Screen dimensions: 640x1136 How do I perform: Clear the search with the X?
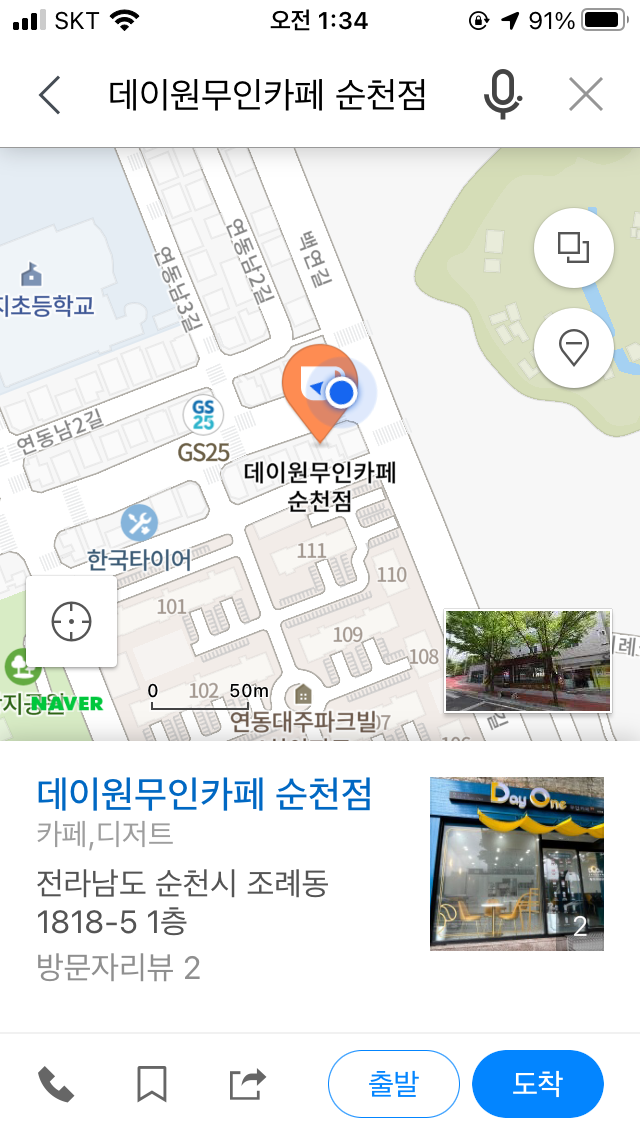(x=585, y=95)
